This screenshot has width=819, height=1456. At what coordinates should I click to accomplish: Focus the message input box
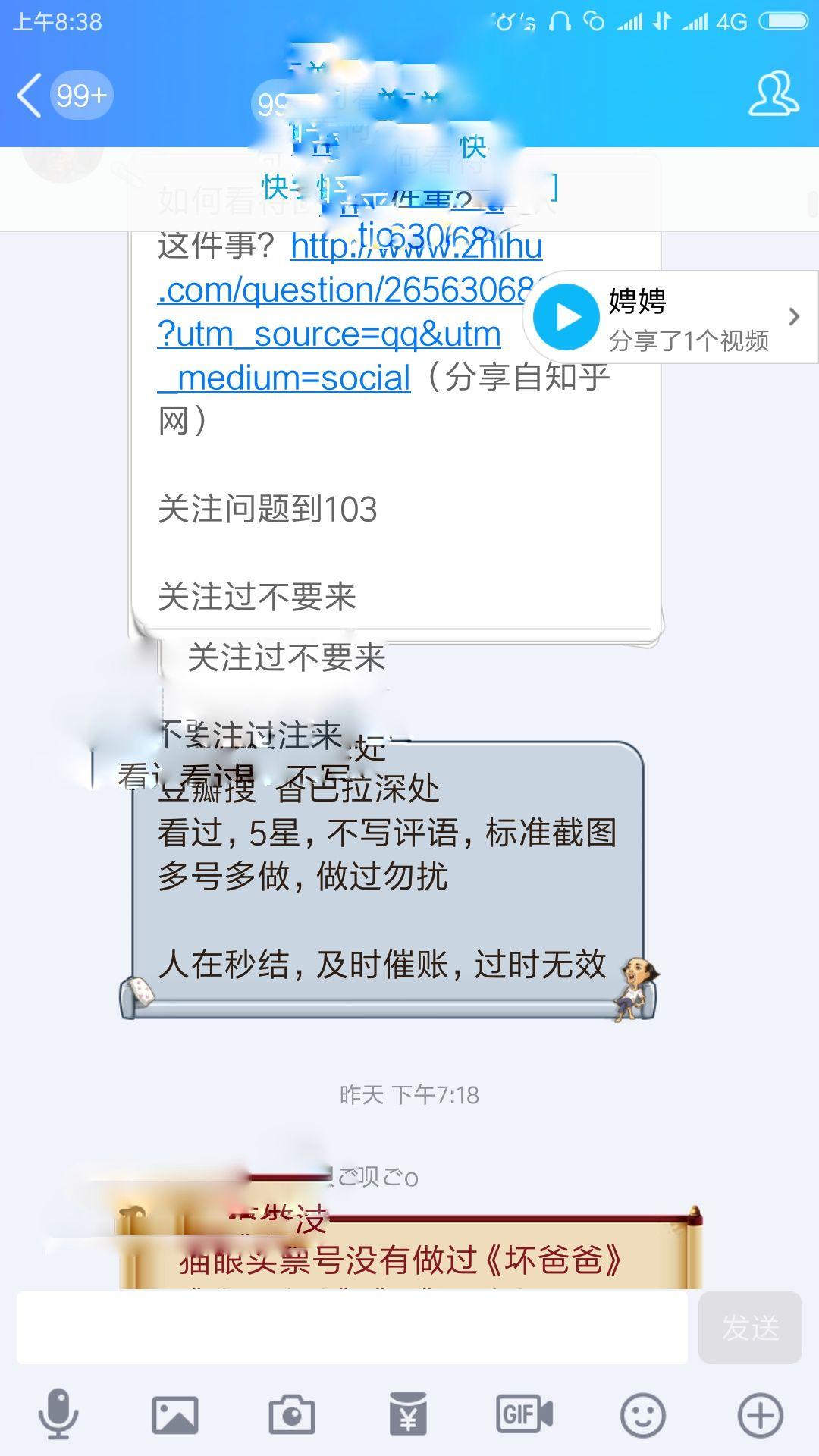[352, 1327]
